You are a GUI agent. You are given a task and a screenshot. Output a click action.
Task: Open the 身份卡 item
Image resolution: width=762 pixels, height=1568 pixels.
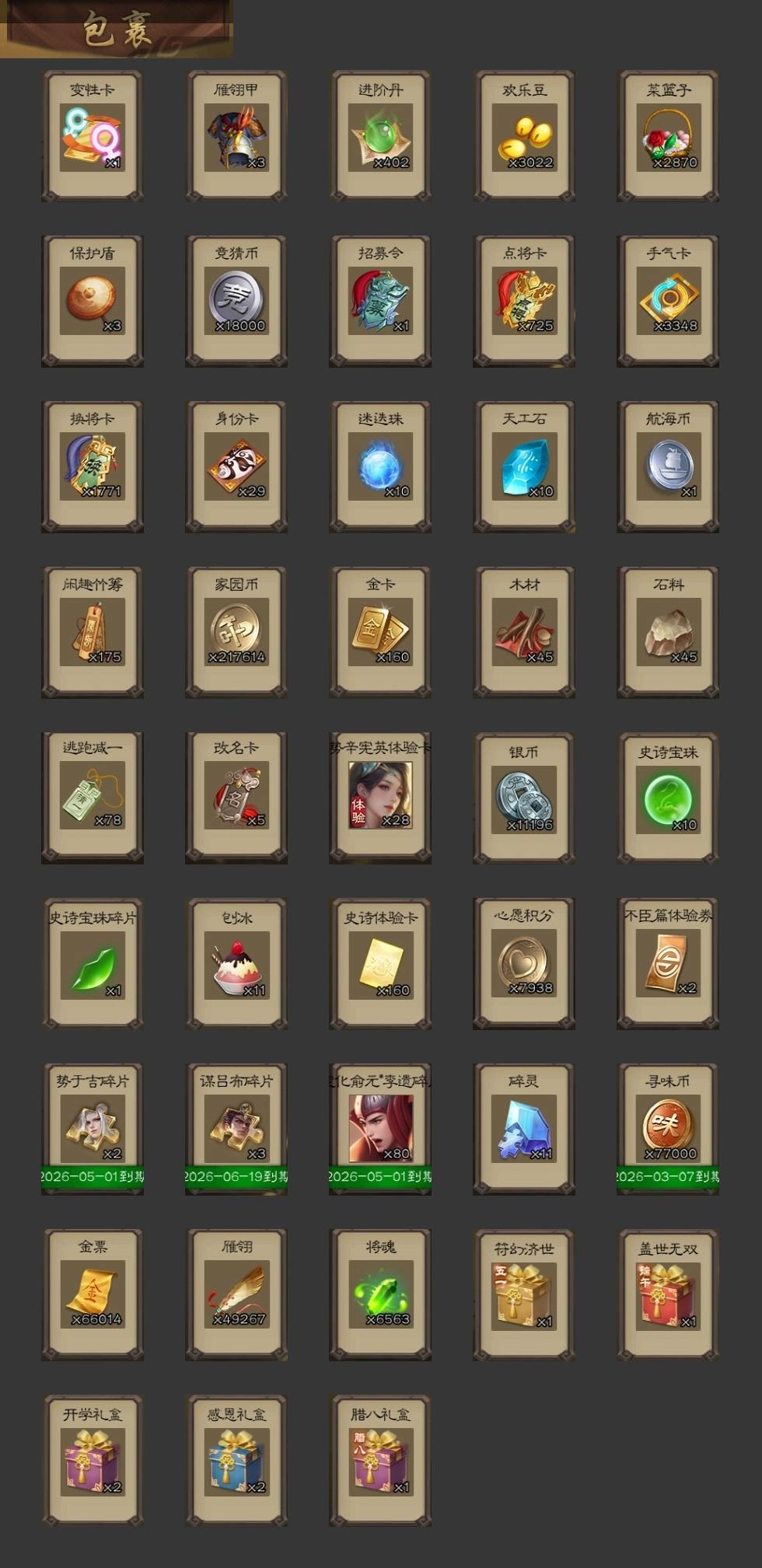tap(236, 467)
